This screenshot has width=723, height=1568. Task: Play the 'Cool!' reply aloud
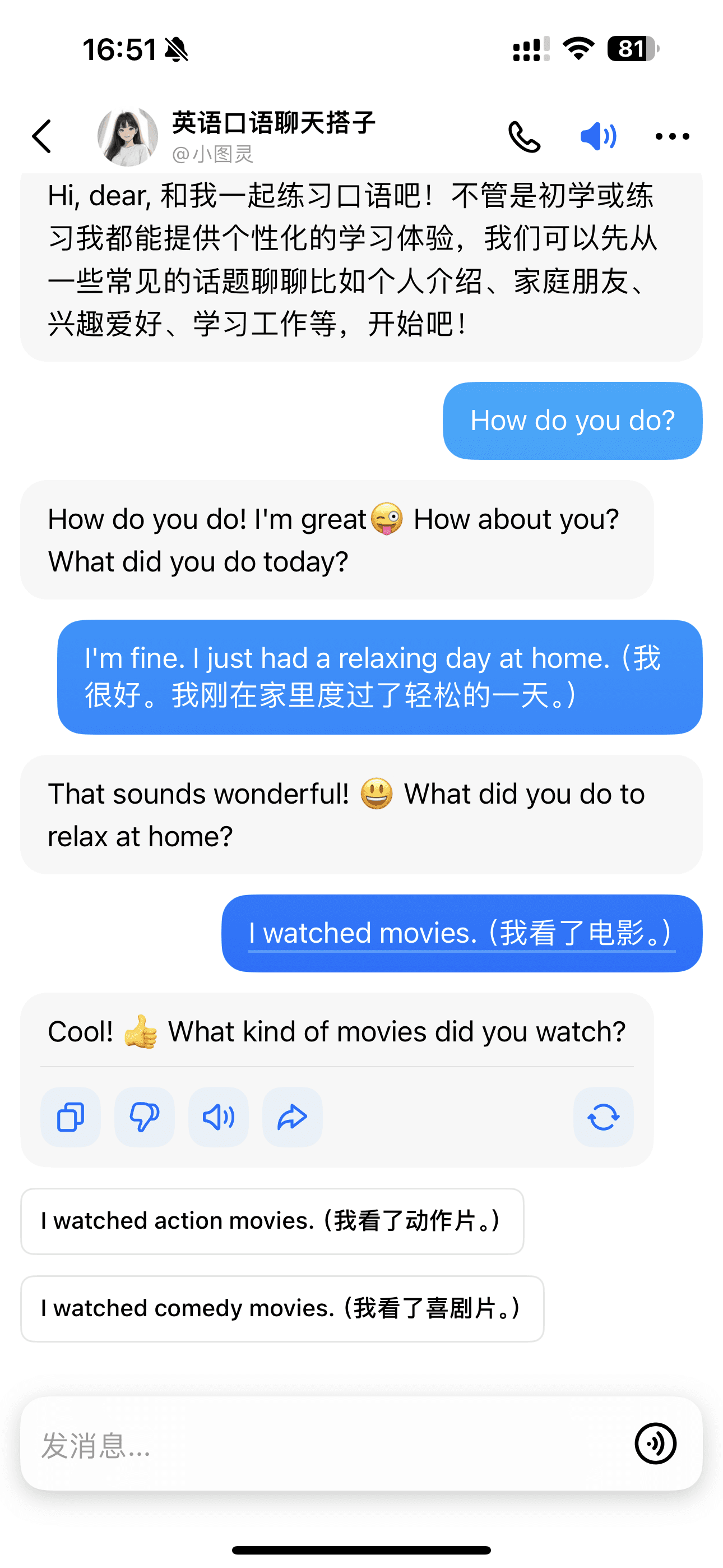click(219, 1117)
